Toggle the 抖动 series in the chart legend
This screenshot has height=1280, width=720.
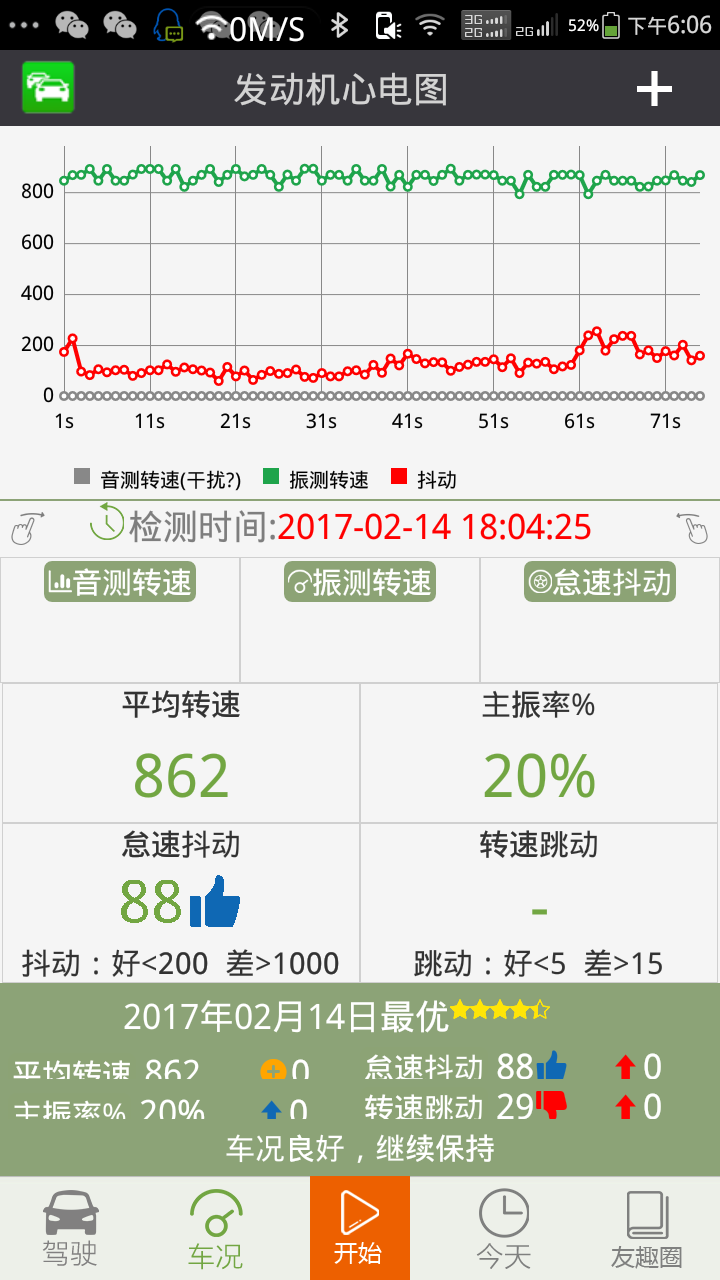tap(424, 479)
